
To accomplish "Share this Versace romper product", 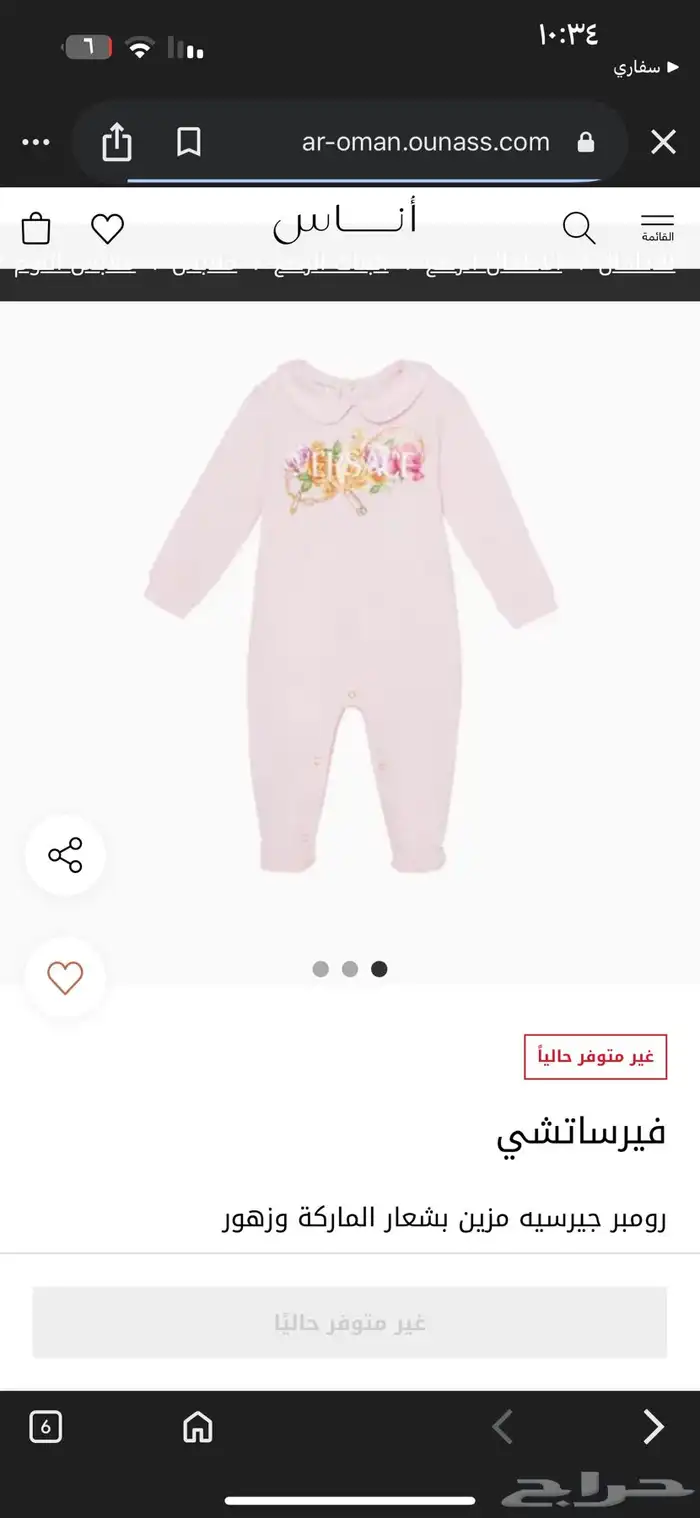I will pyautogui.click(x=65, y=856).
